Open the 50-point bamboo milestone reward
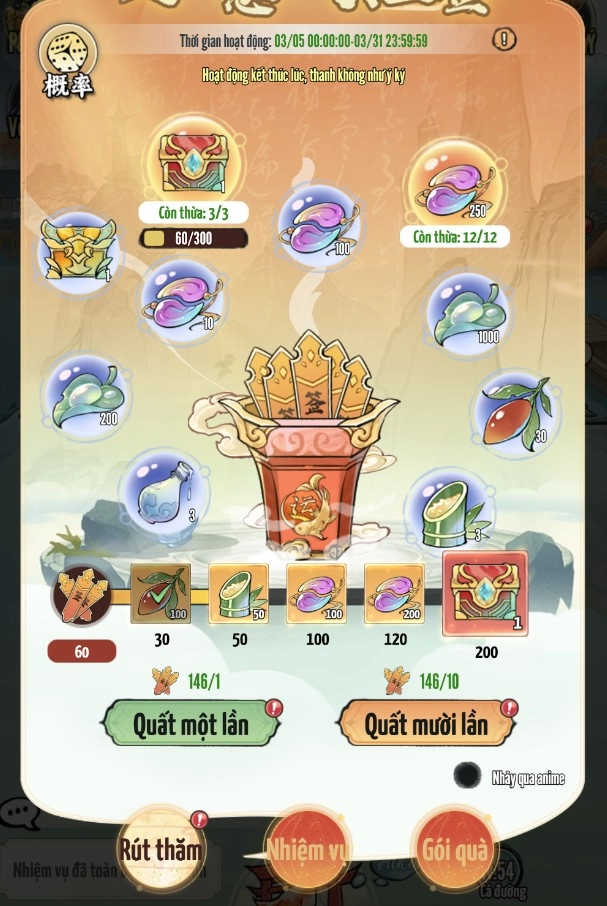This screenshot has width=607, height=906. click(x=238, y=594)
